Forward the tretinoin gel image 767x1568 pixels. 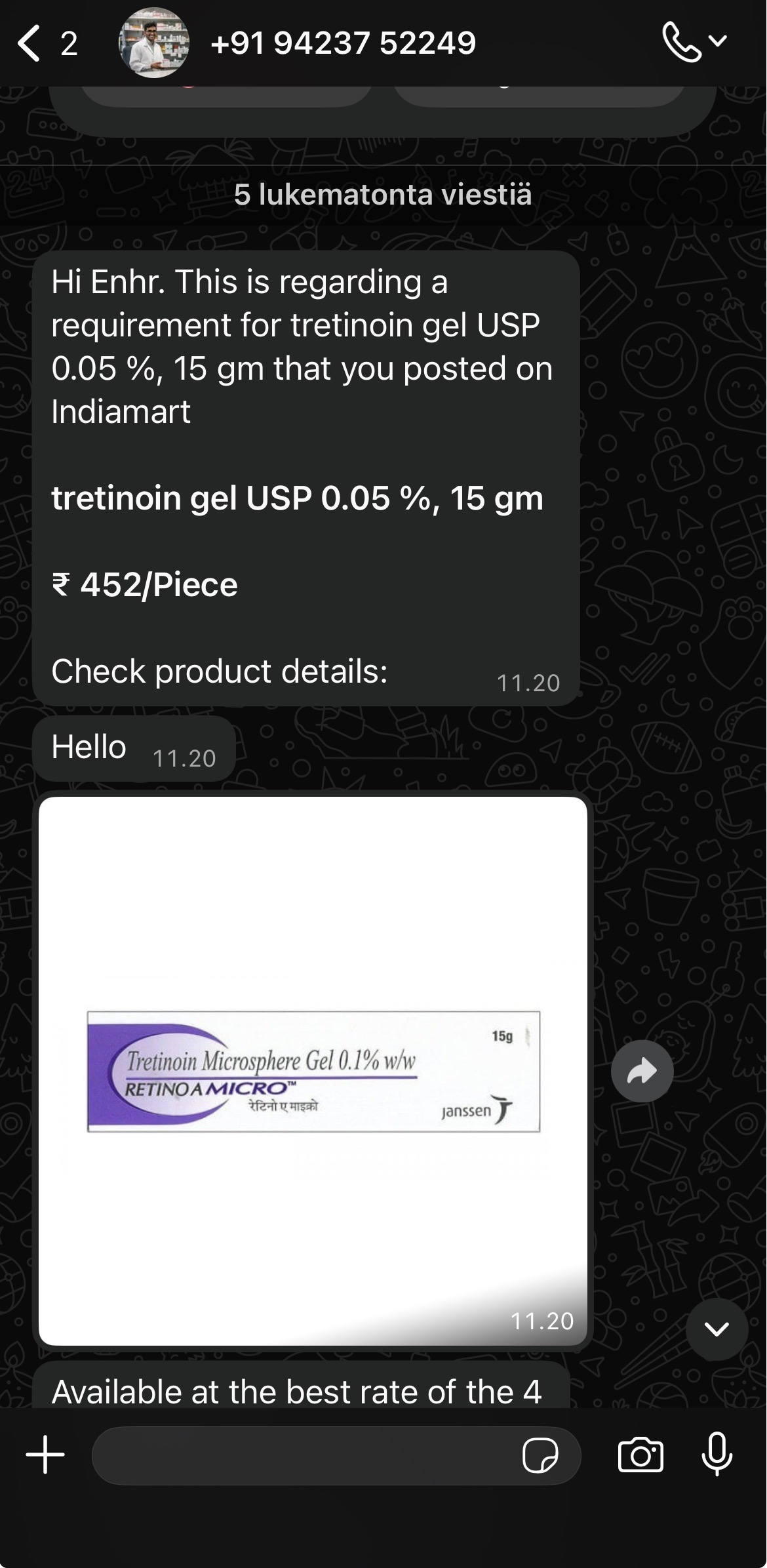tap(642, 1072)
